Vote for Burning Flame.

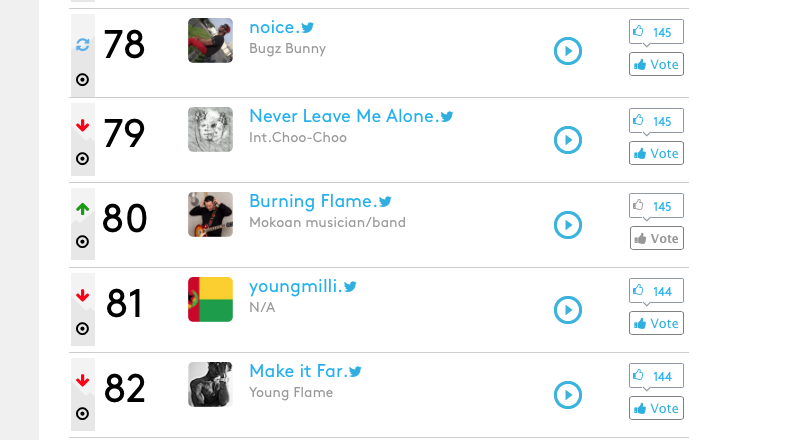point(656,238)
